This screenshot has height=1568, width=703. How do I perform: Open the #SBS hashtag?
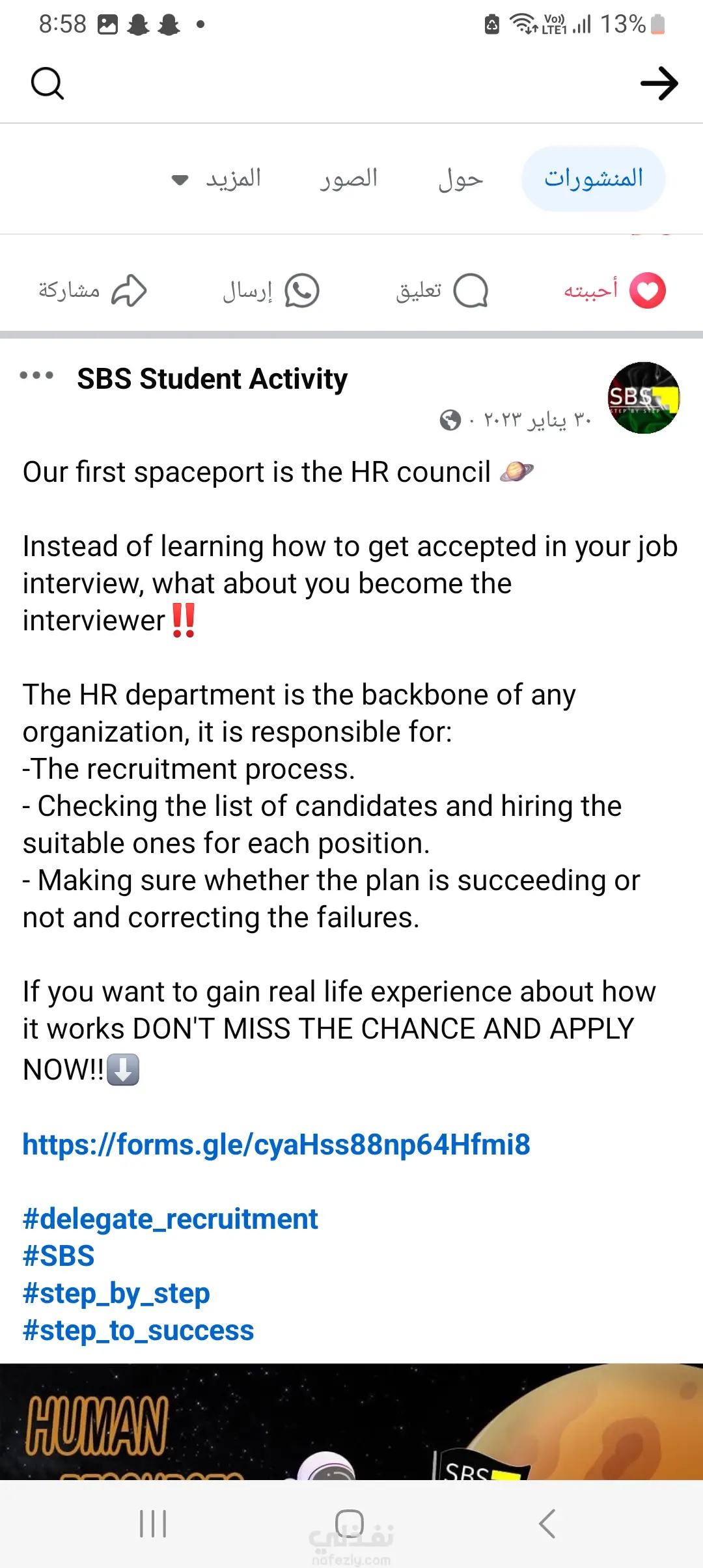(59, 1255)
